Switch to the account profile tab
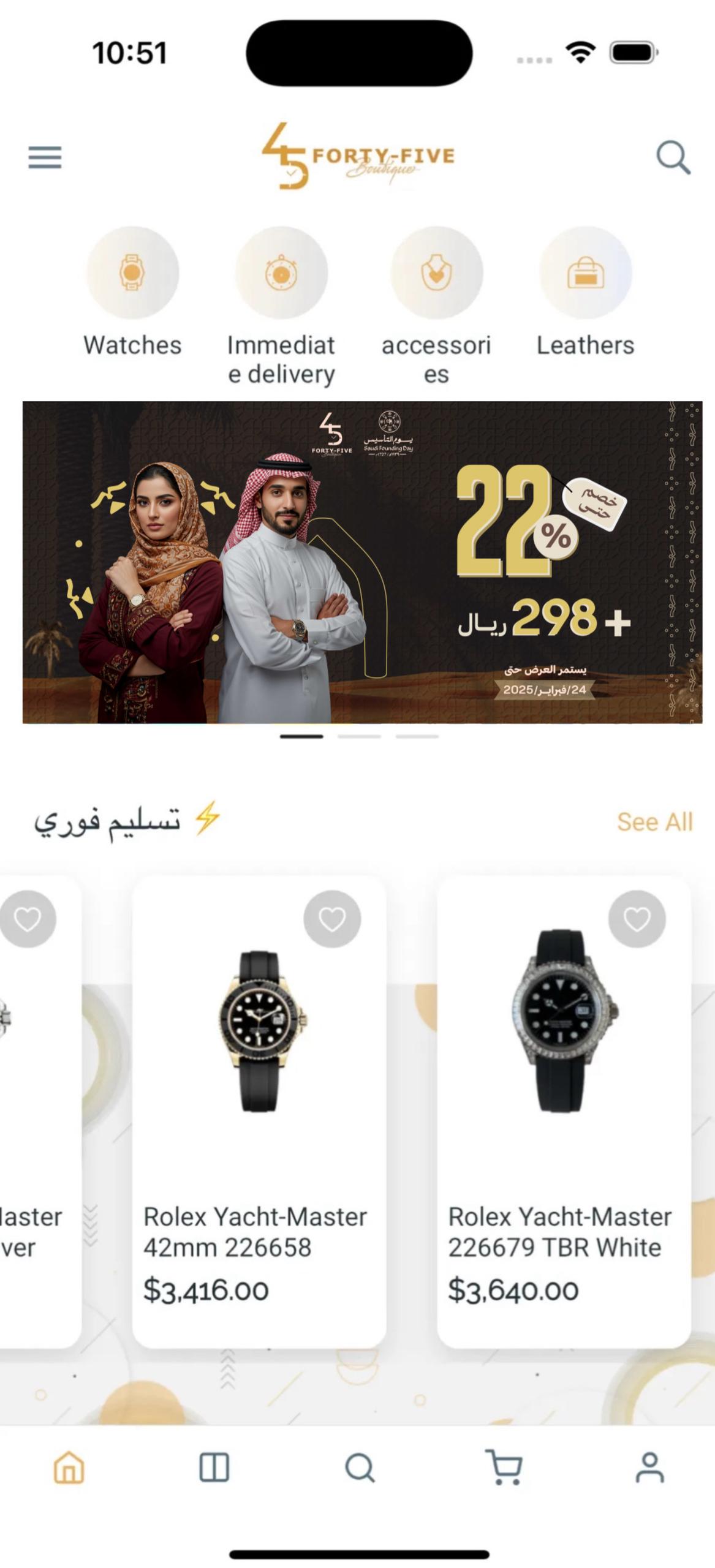Screen dimensions: 715x1568 click(649, 1467)
